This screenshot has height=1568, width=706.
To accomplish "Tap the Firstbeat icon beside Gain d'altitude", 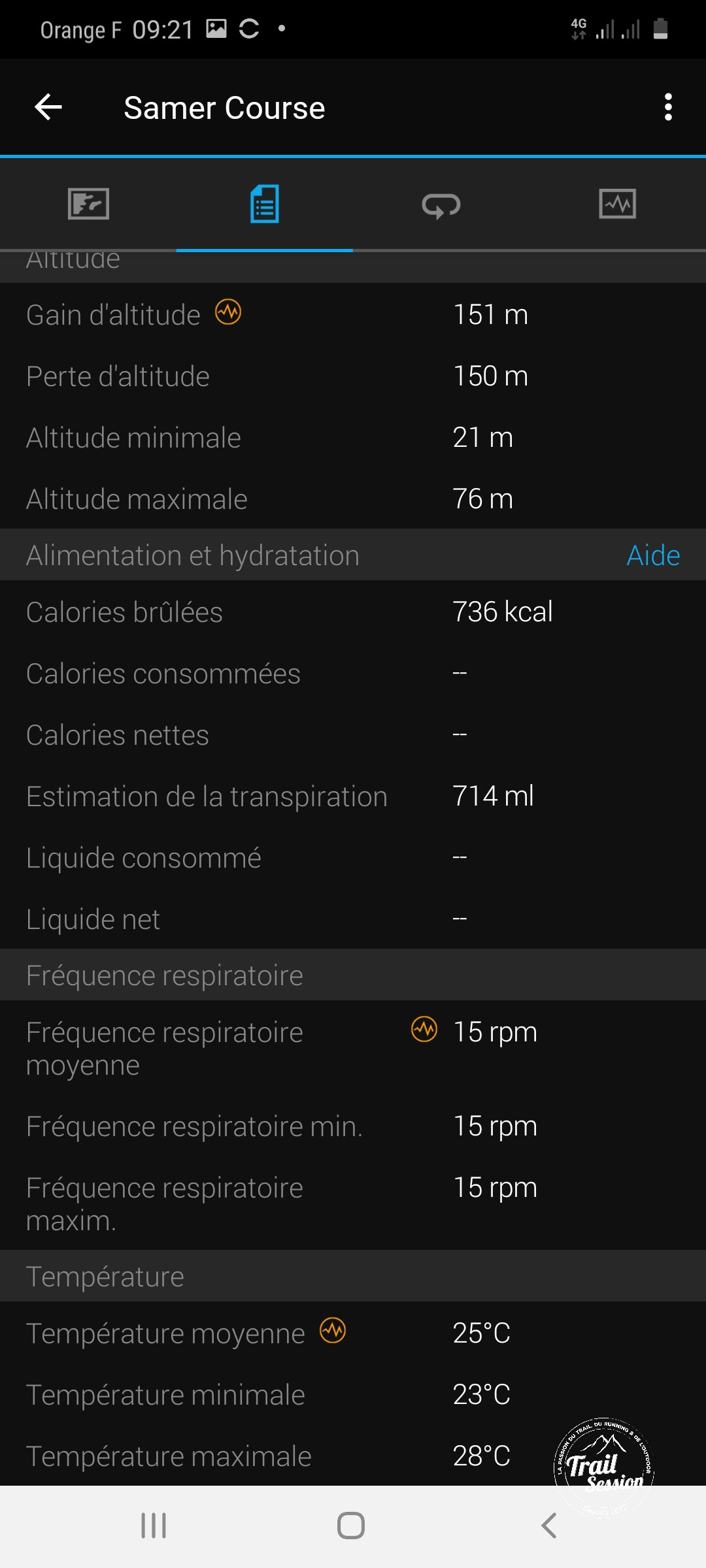I will tap(228, 312).
